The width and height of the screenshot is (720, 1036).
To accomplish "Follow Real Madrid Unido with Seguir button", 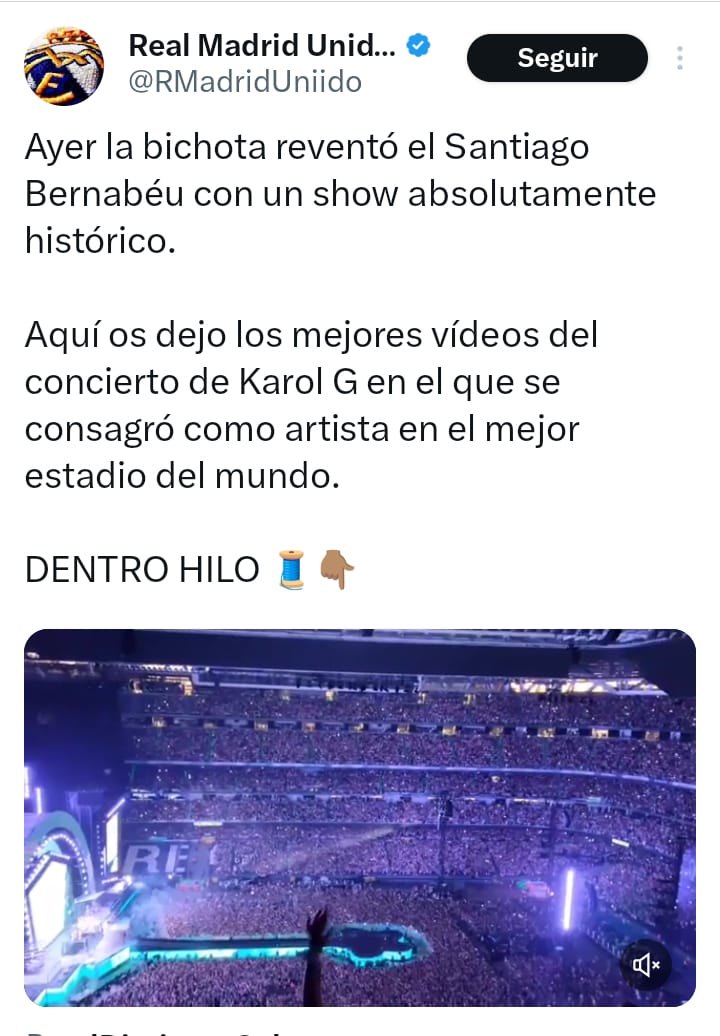I will (x=557, y=58).
